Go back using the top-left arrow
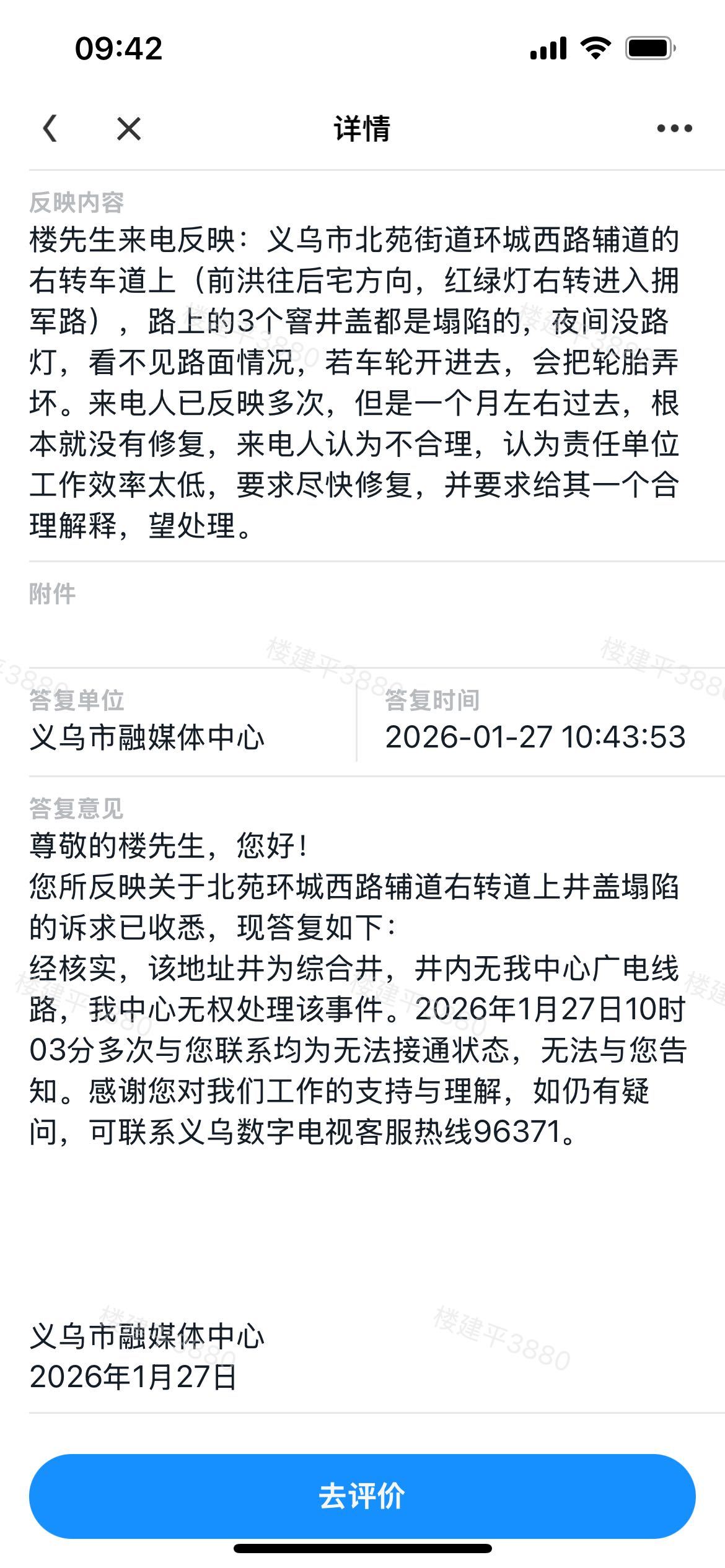 click(51, 129)
